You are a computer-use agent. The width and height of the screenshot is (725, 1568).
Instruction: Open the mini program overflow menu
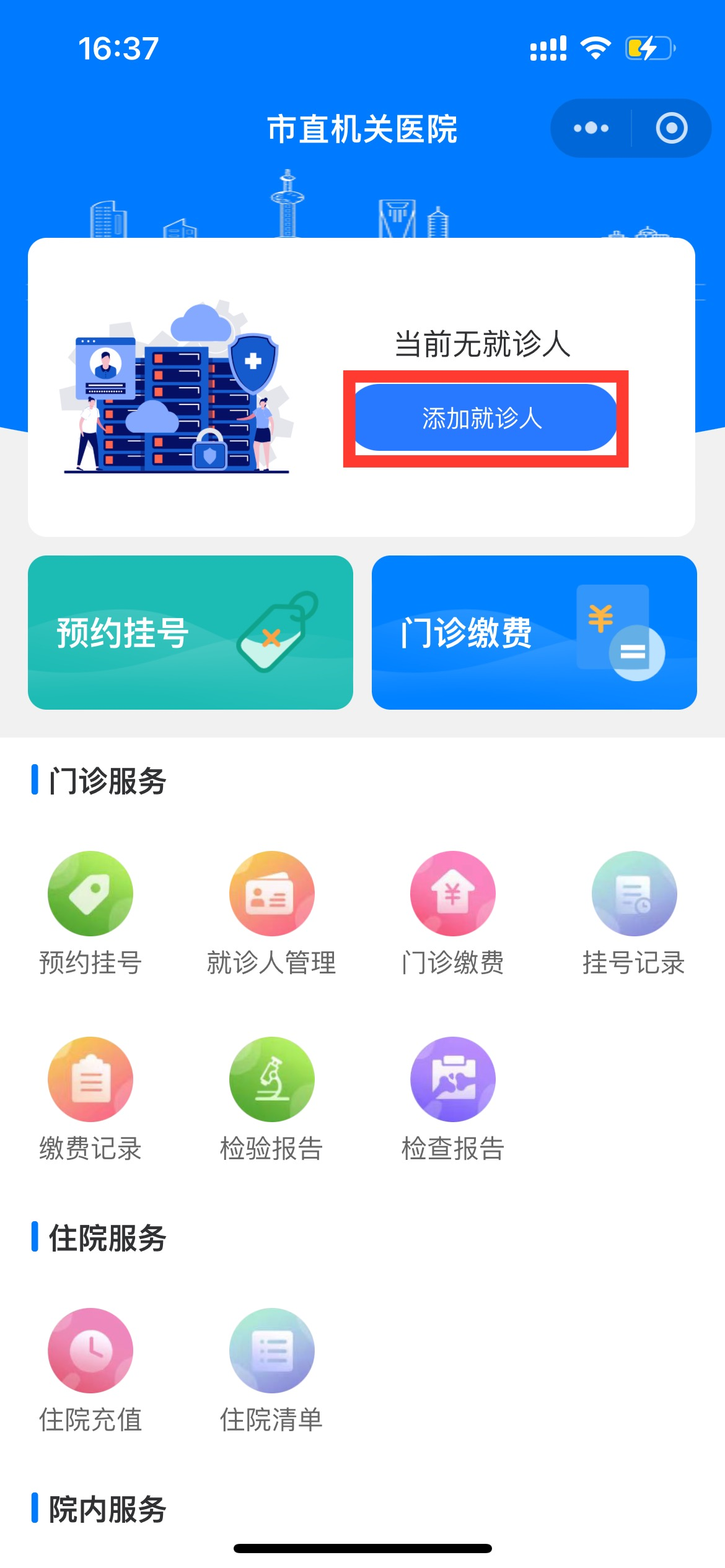click(x=591, y=128)
